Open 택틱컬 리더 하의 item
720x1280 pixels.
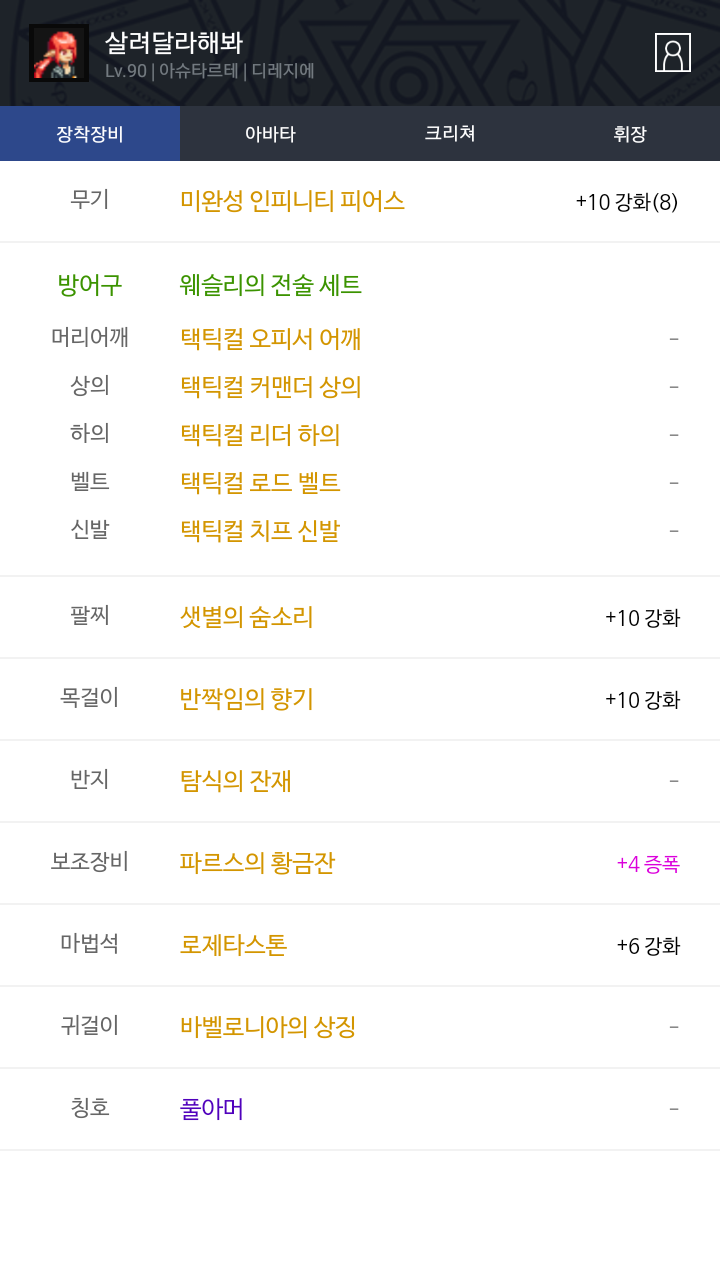click(x=260, y=434)
